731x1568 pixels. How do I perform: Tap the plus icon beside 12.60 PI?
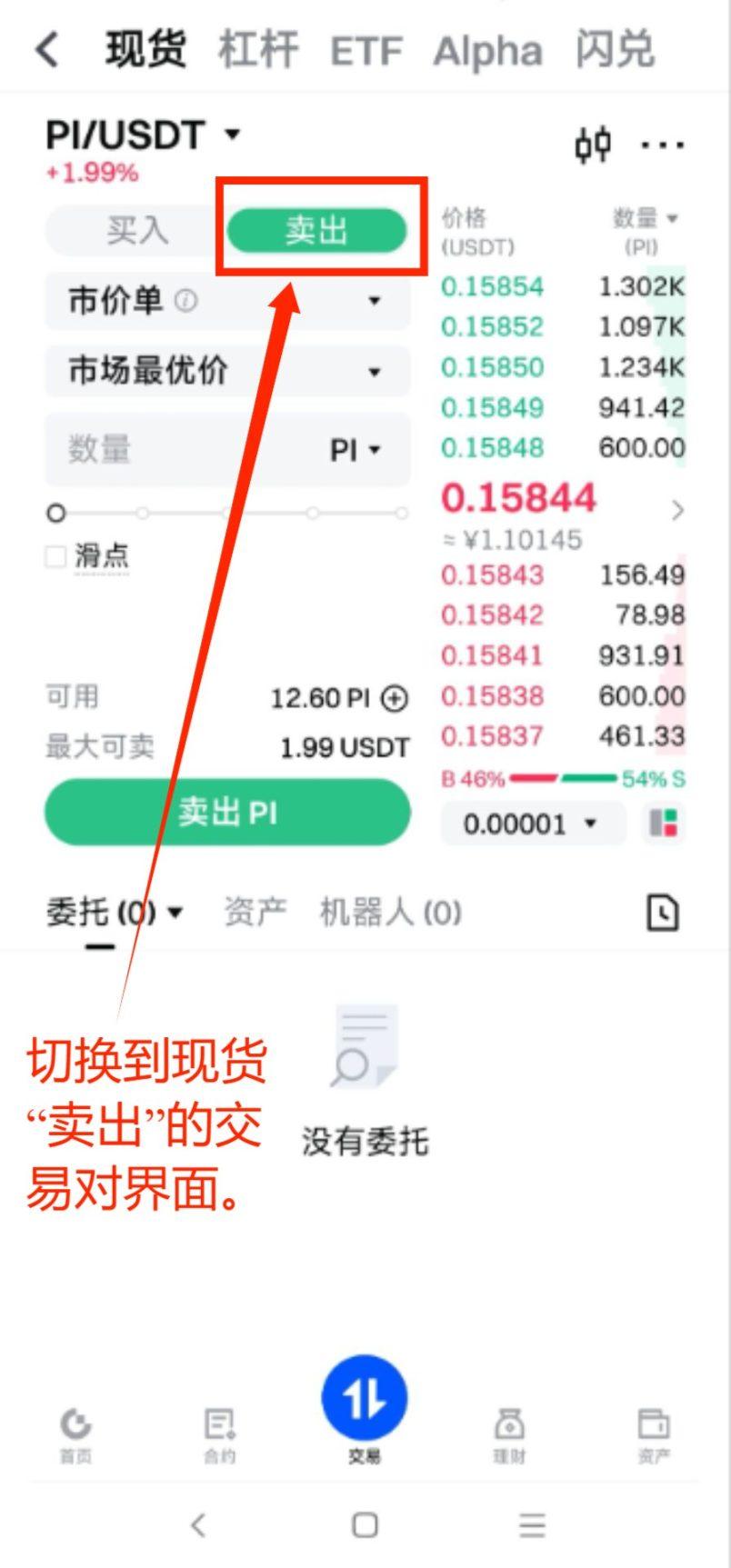[395, 698]
